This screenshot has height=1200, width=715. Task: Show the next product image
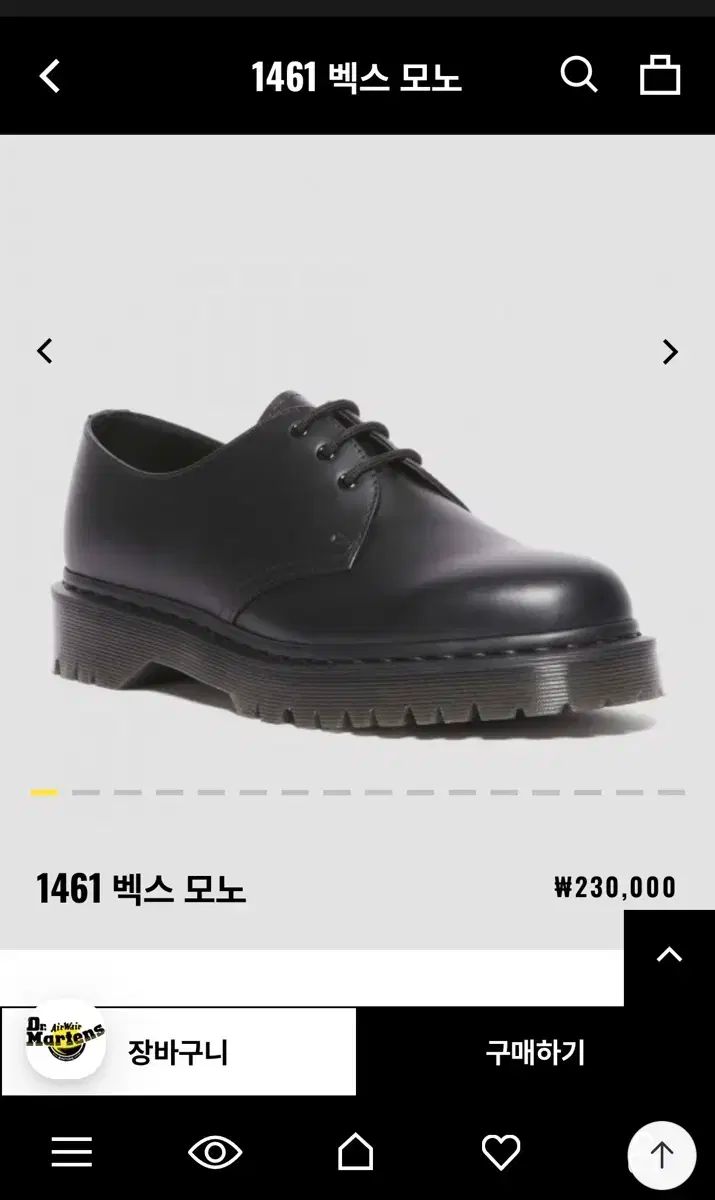[670, 352]
